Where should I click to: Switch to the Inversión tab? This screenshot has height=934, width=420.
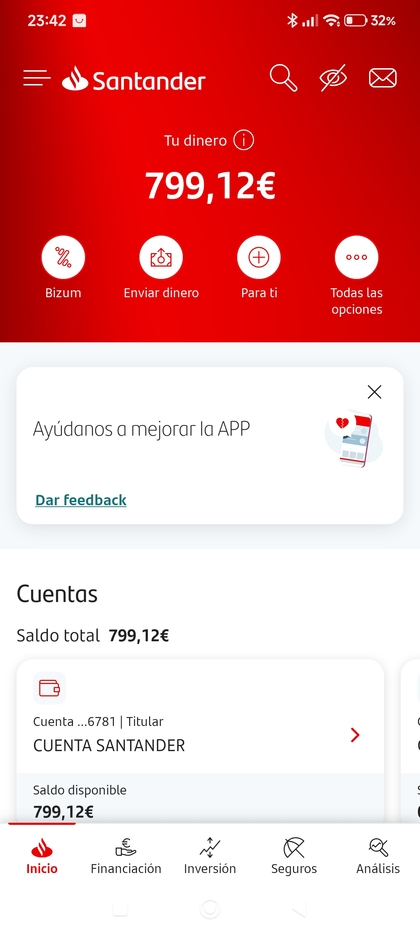click(x=210, y=855)
